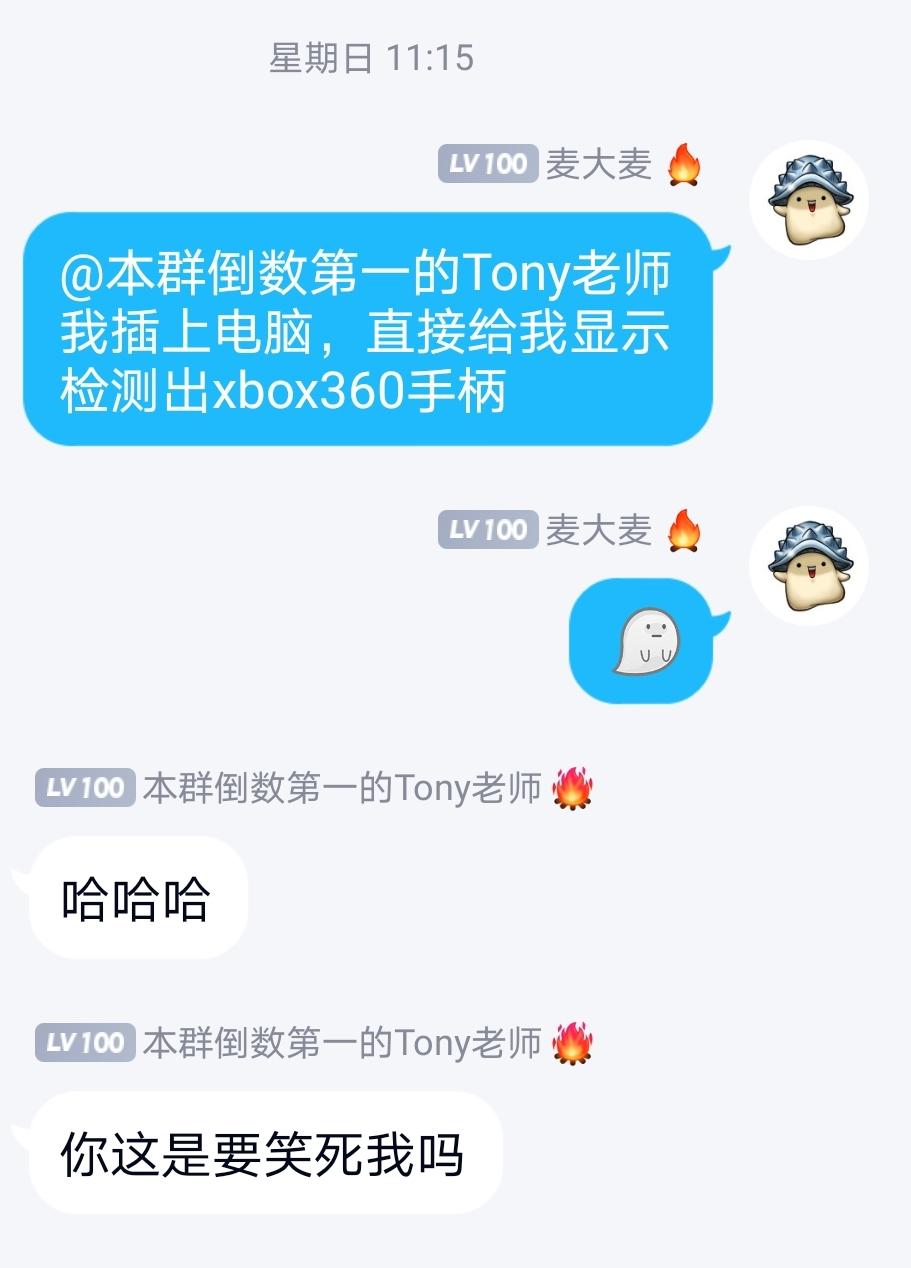911x1268 pixels.
Task: Click the LV 100 badge beside Tony老师's first message
Action: 84,788
